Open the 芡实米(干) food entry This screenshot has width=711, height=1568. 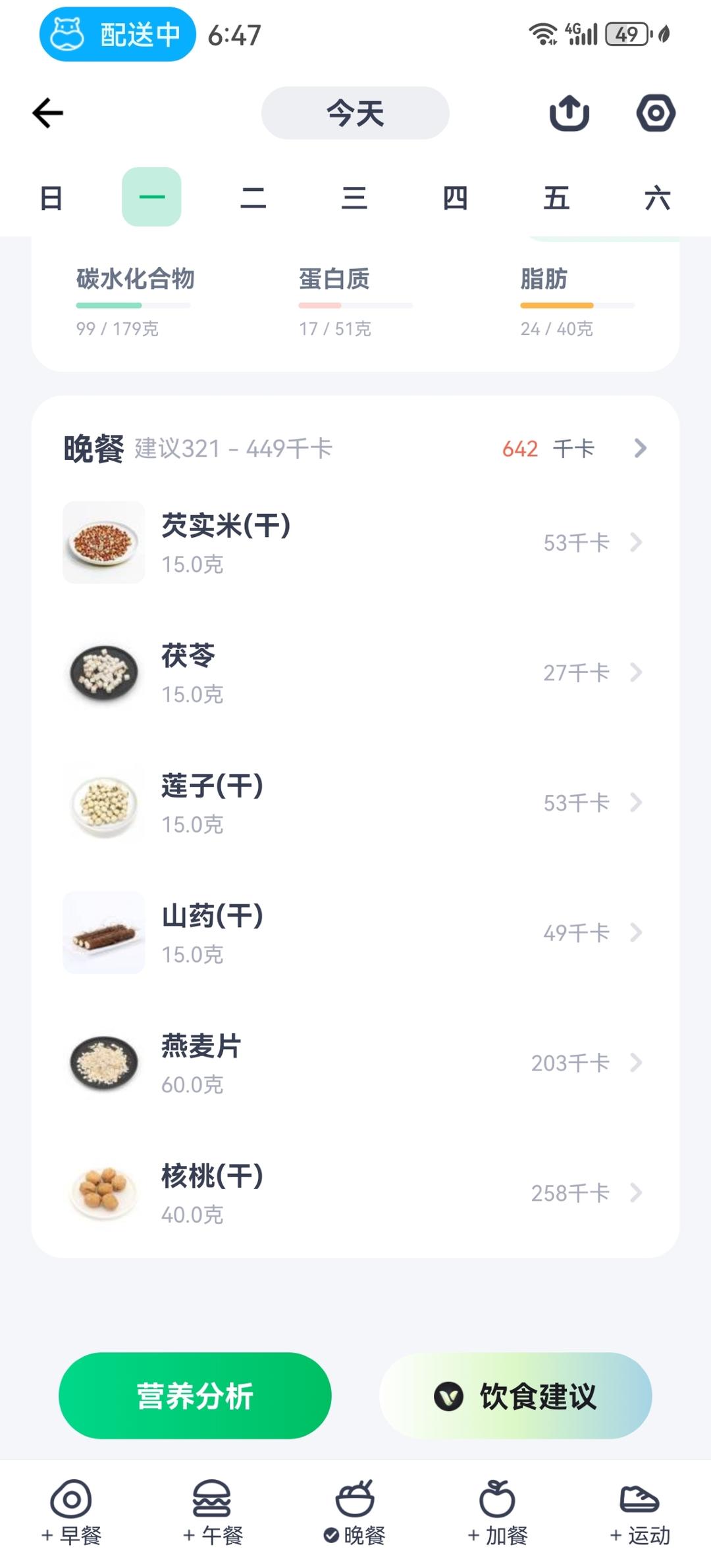355,543
